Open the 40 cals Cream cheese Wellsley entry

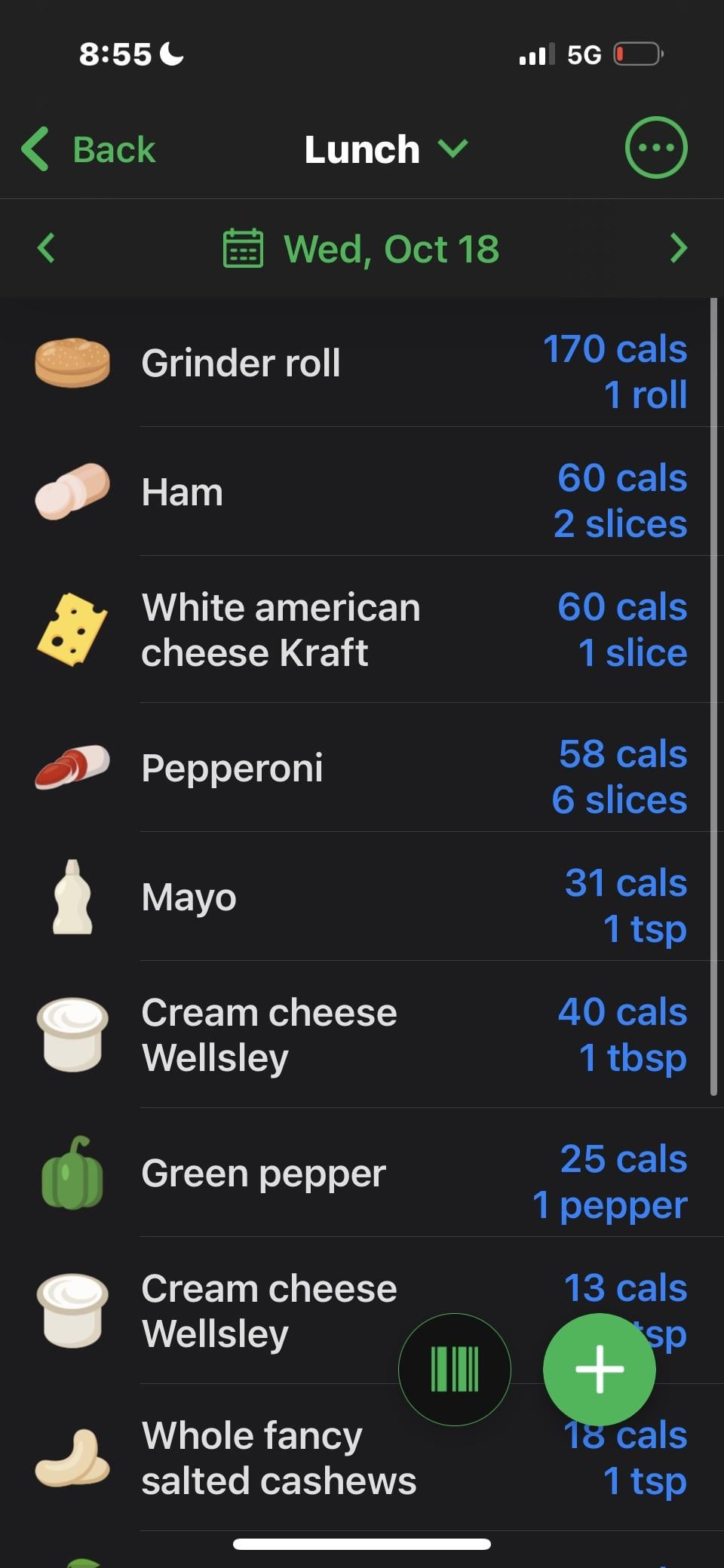(x=362, y=1035)
